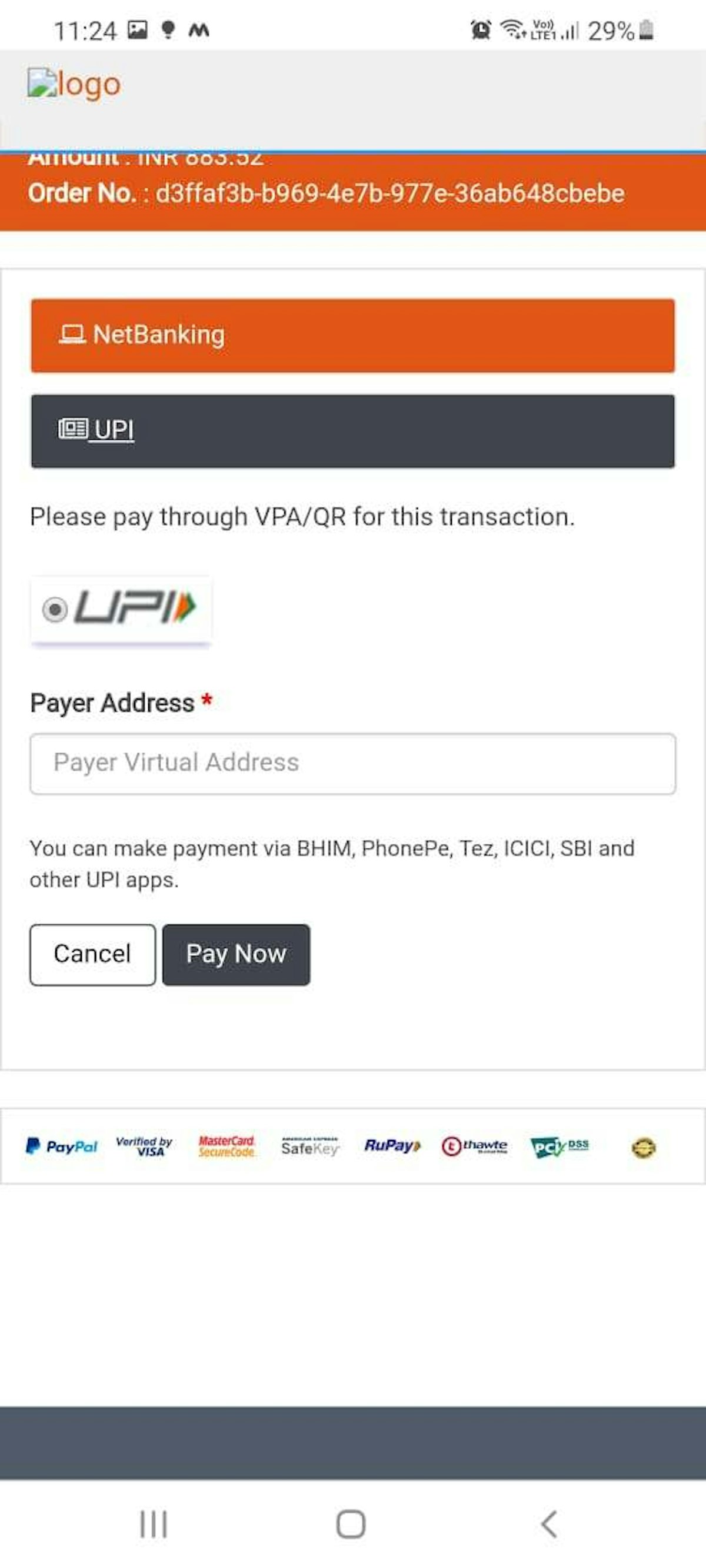706x1568 pixels.
Task: Cancel this transaction
Action: pyautogui.click(x=92, y=954)
